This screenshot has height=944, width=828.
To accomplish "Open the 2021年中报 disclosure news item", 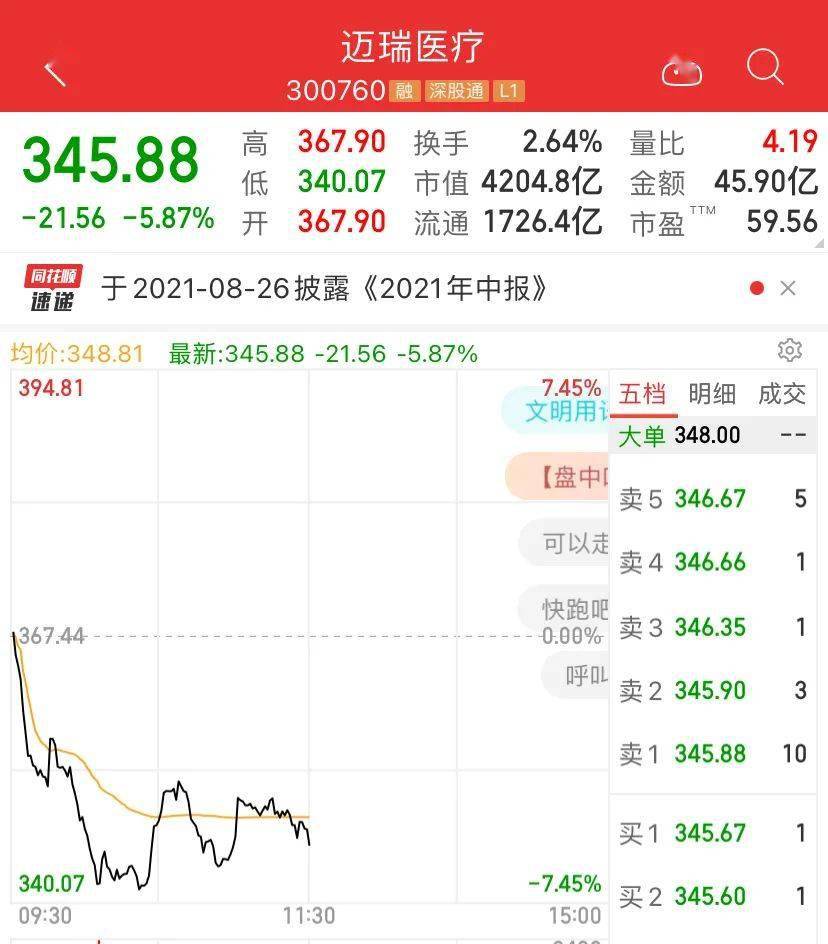I will click(x=326, y=289).
